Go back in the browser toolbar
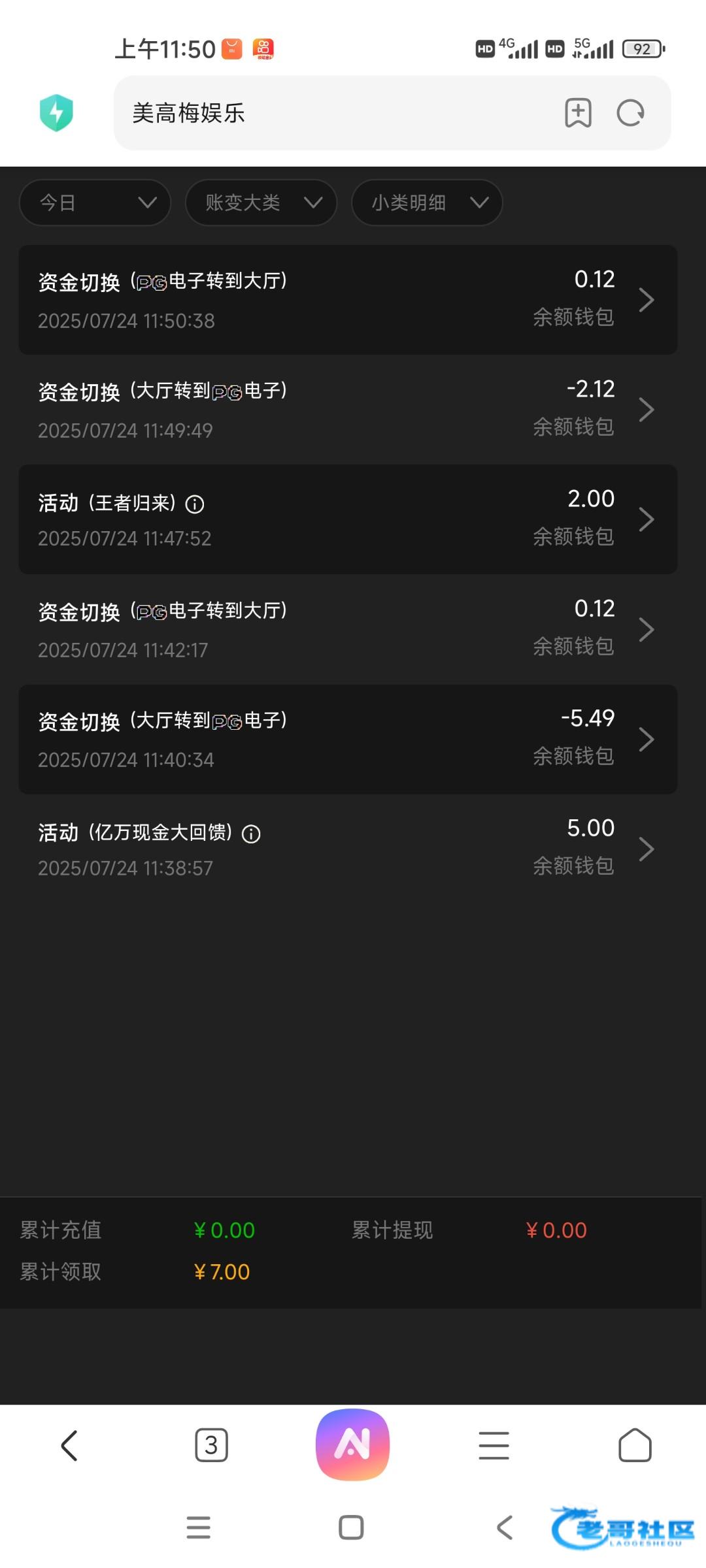Image resolution: width=706 pixels, height=1568 pixels. (69, 1445)
